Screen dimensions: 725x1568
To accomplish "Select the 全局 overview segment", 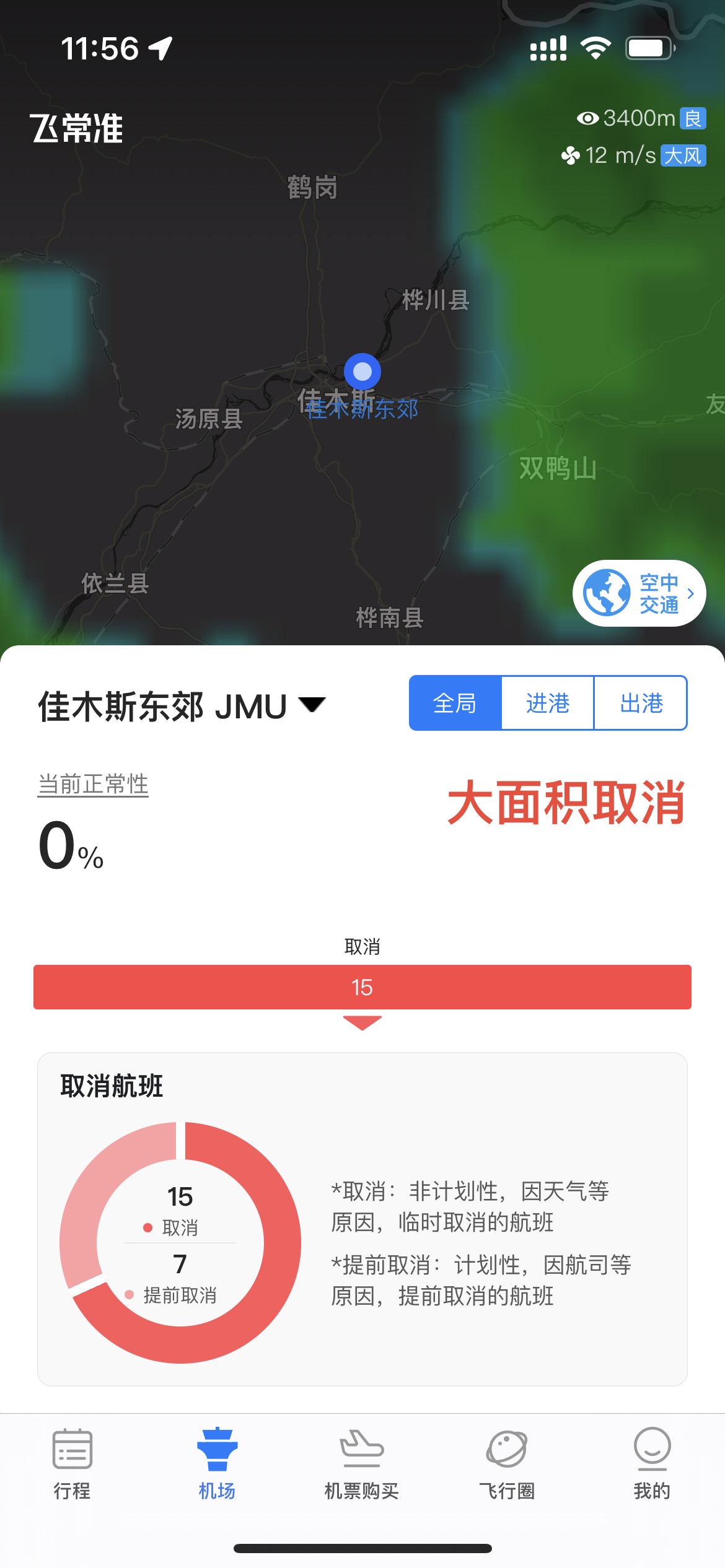I will [x=455, y=703].
